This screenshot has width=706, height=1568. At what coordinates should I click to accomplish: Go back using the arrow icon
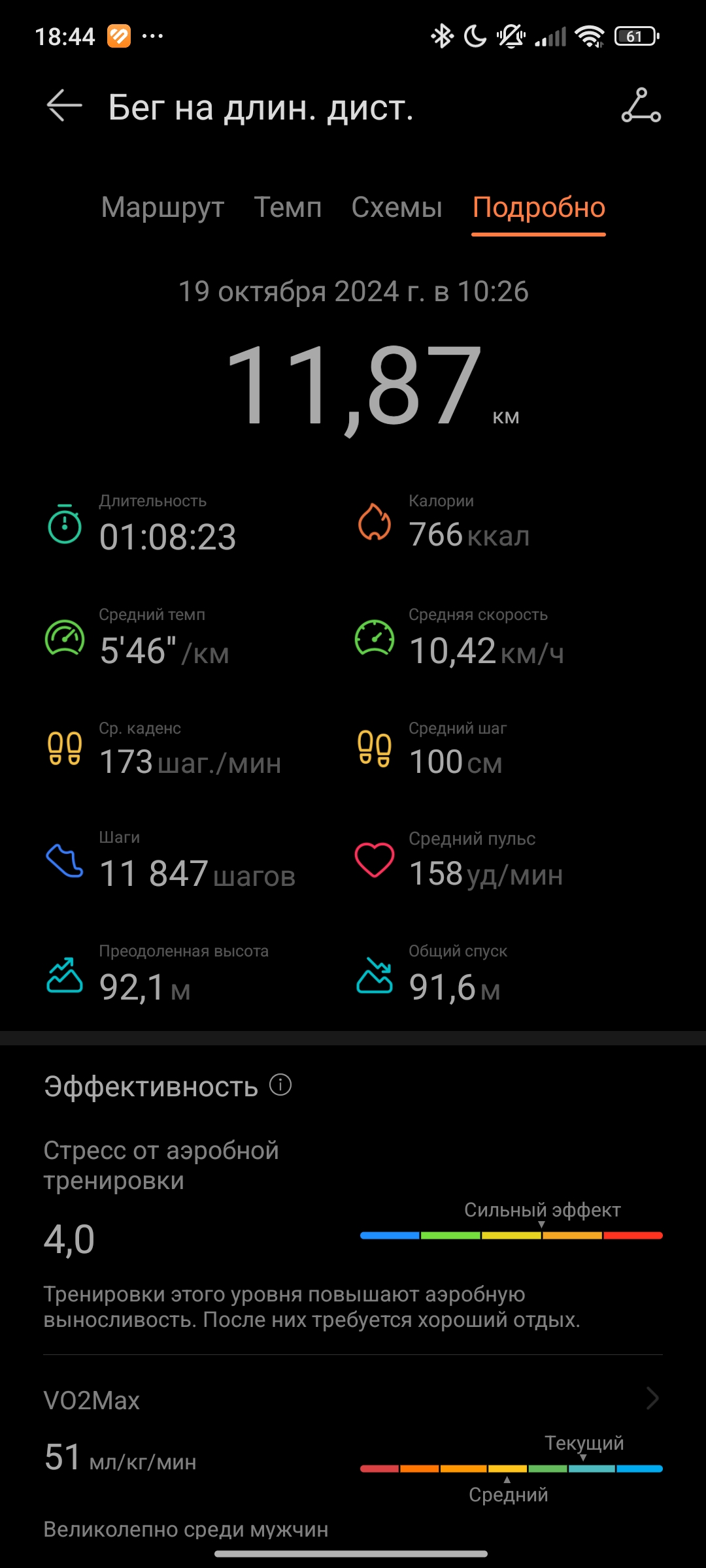coord(64,106)
